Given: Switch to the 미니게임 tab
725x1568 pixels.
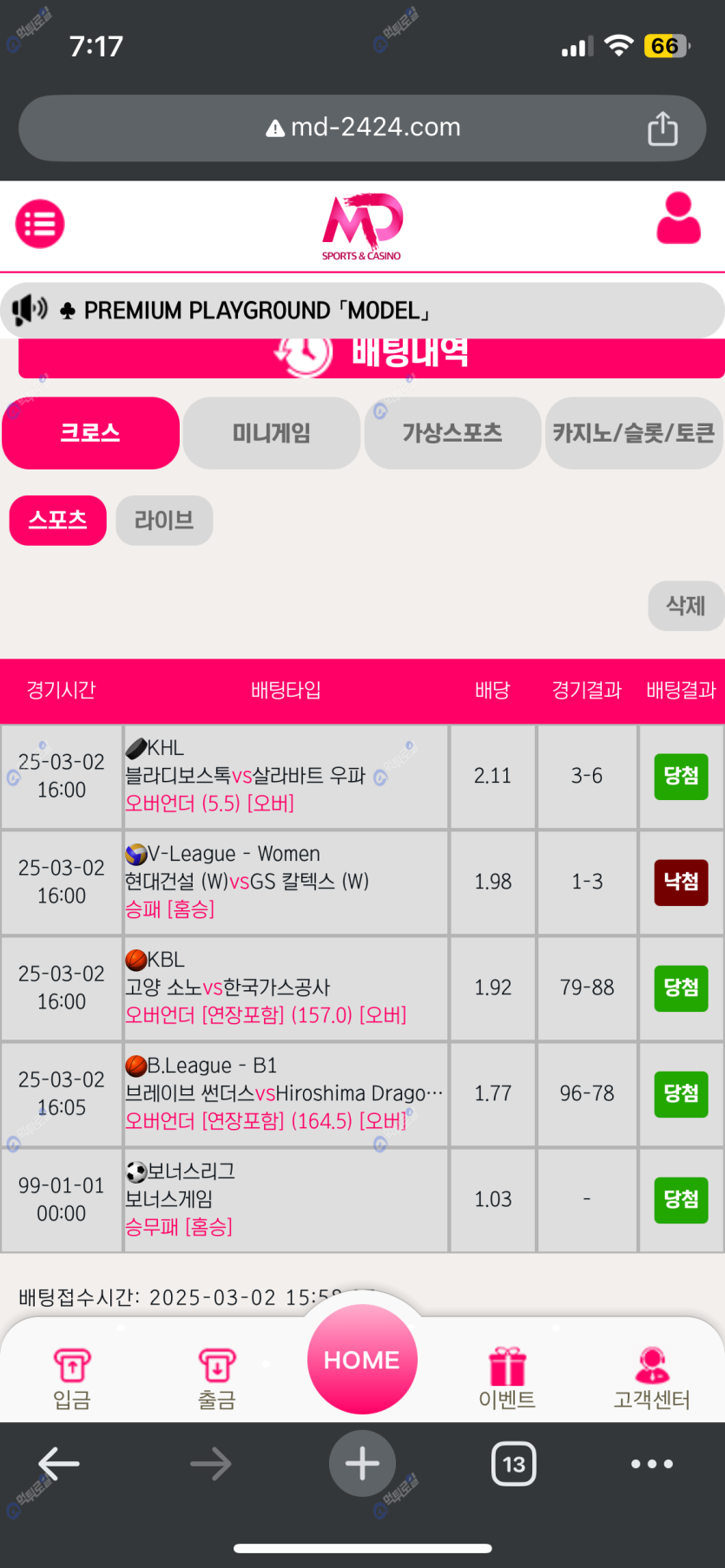Looking at the screenshot, I should coord(271,433).
